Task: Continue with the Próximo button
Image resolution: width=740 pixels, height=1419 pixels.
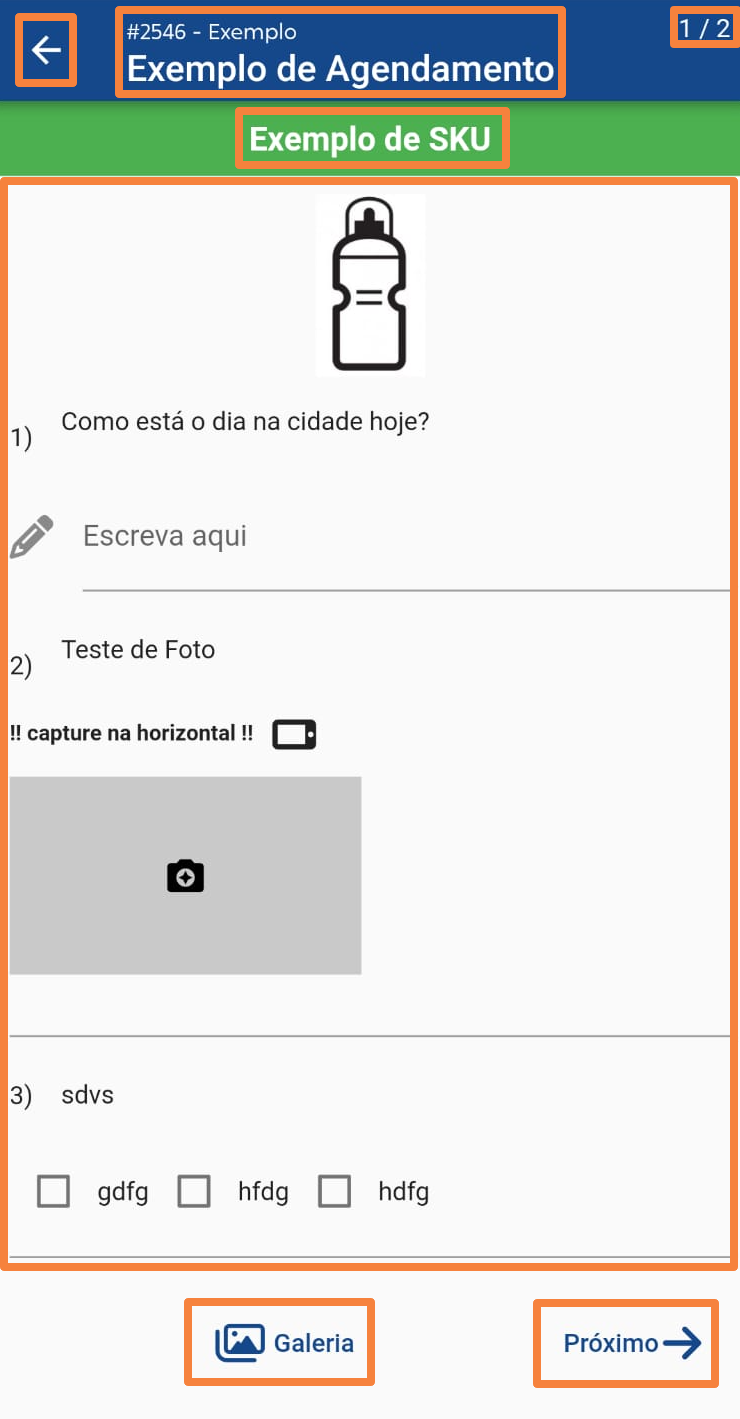Action: [626, 1343]
